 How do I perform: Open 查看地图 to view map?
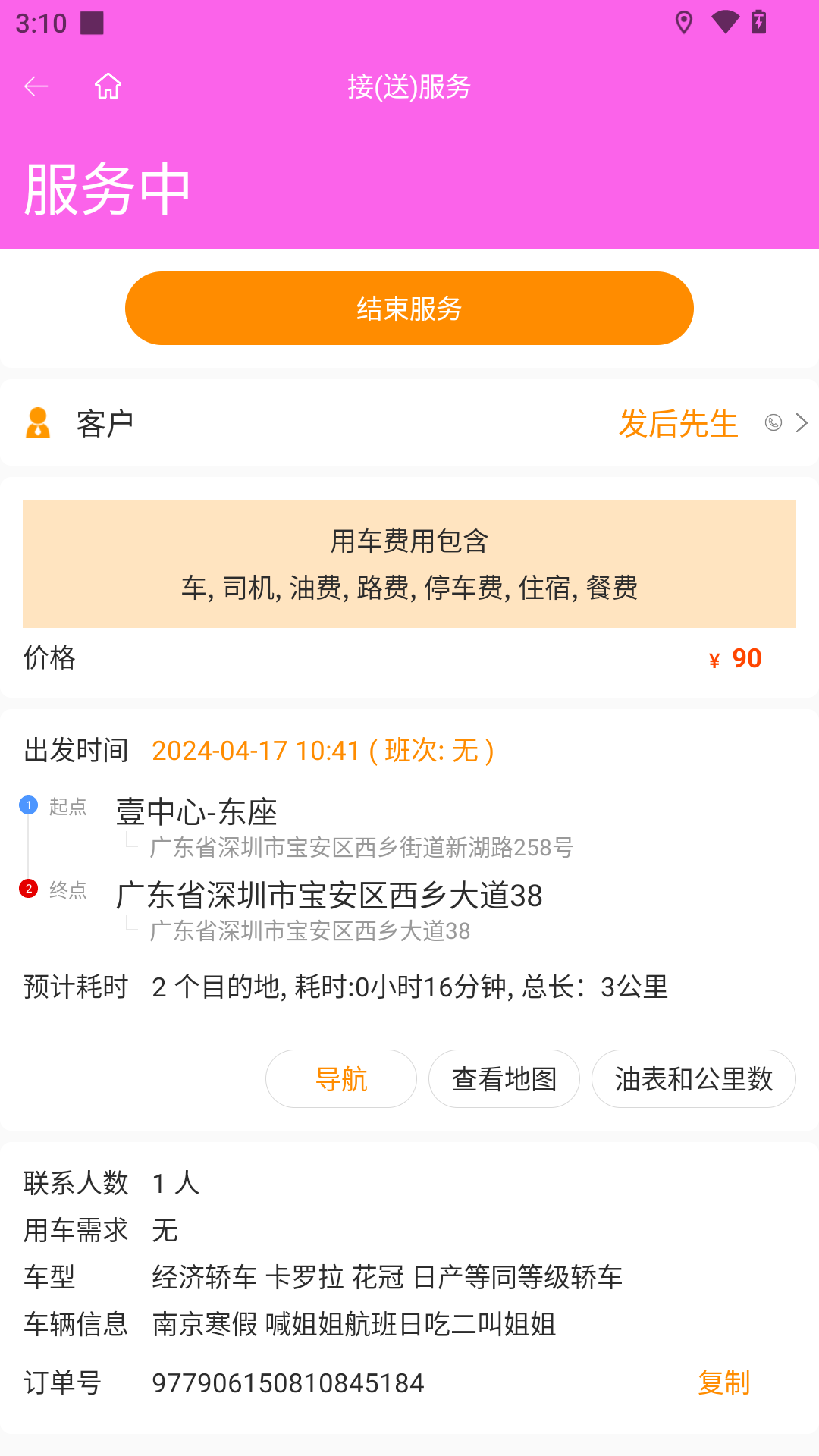[504, 1078]
